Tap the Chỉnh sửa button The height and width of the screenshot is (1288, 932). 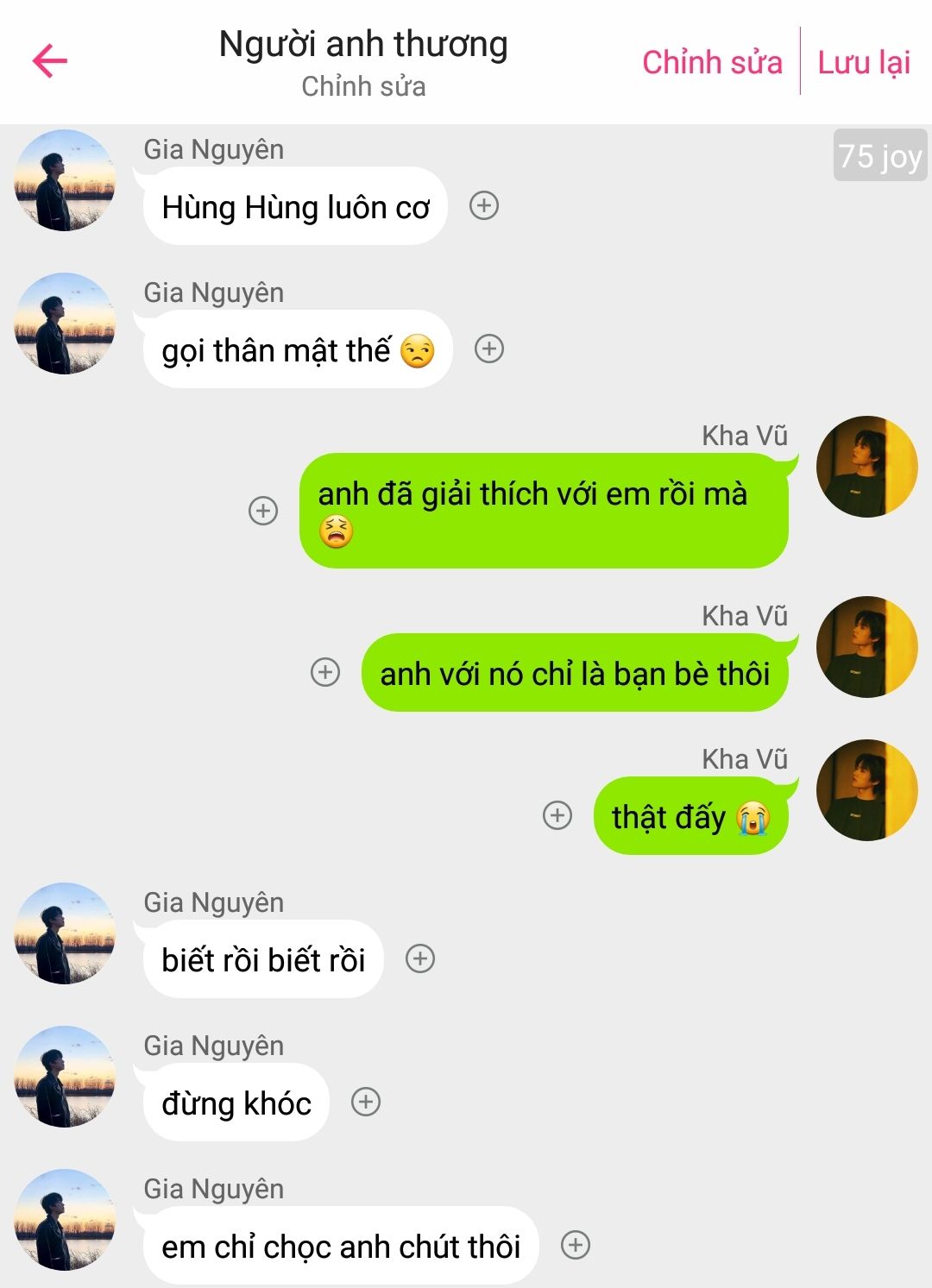click(x=712, y=62)
